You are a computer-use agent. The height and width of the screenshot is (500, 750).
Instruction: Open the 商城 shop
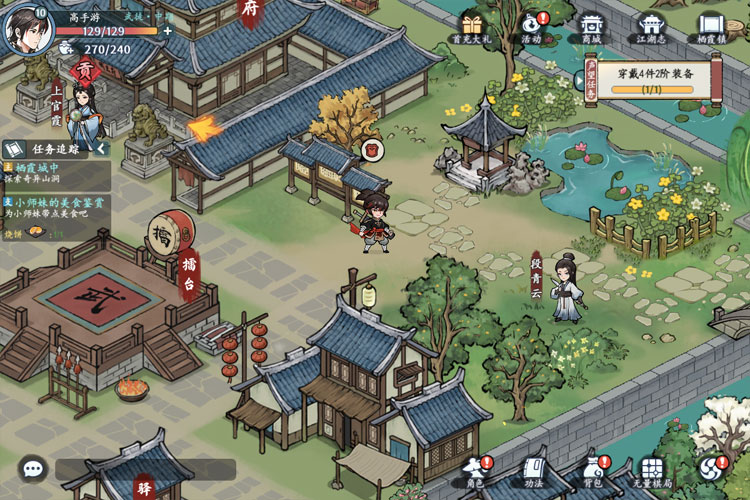(x=591, y=25)
